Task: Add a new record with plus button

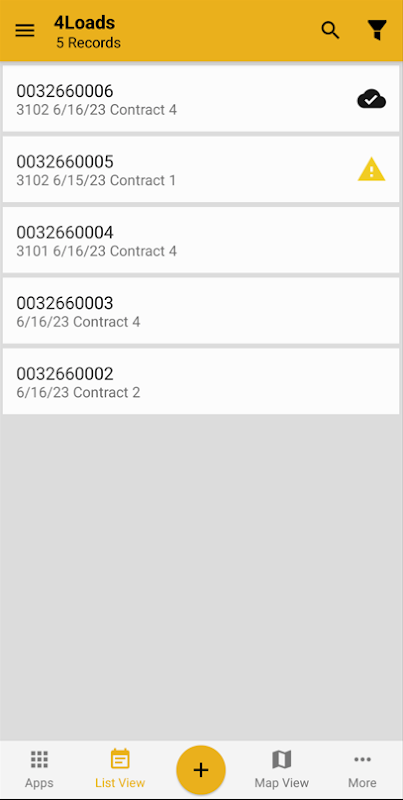Action: tap(201, 770)
